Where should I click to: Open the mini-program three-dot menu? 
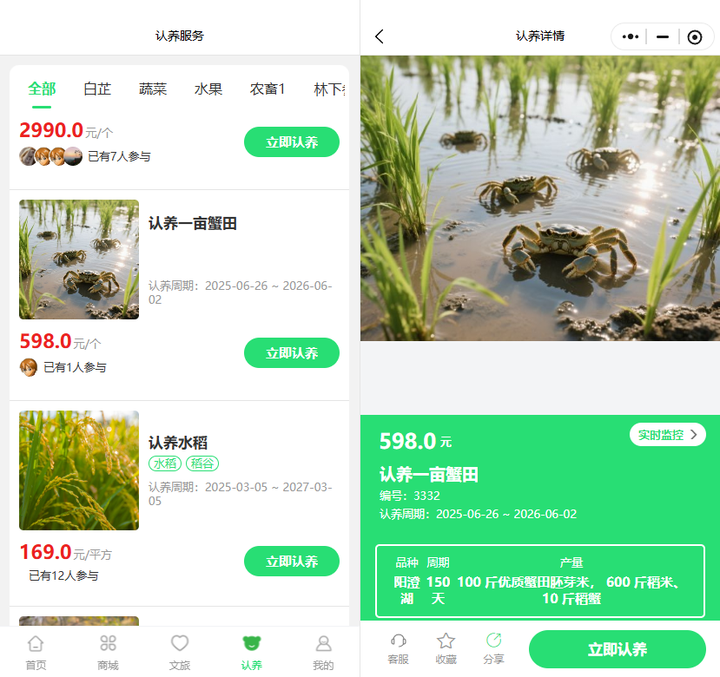click(x=630, y=37)
